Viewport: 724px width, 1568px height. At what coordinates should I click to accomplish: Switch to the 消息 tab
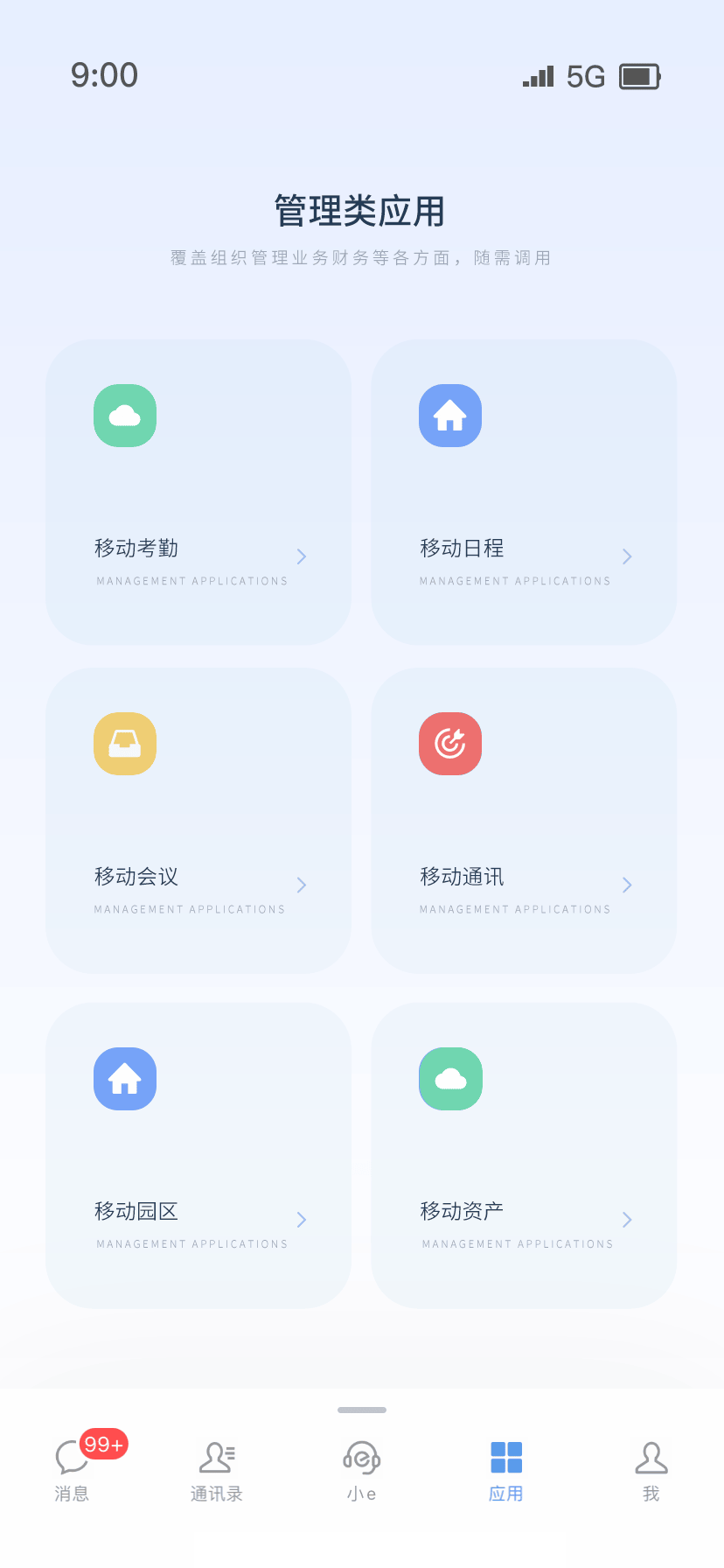point(73,1469)
